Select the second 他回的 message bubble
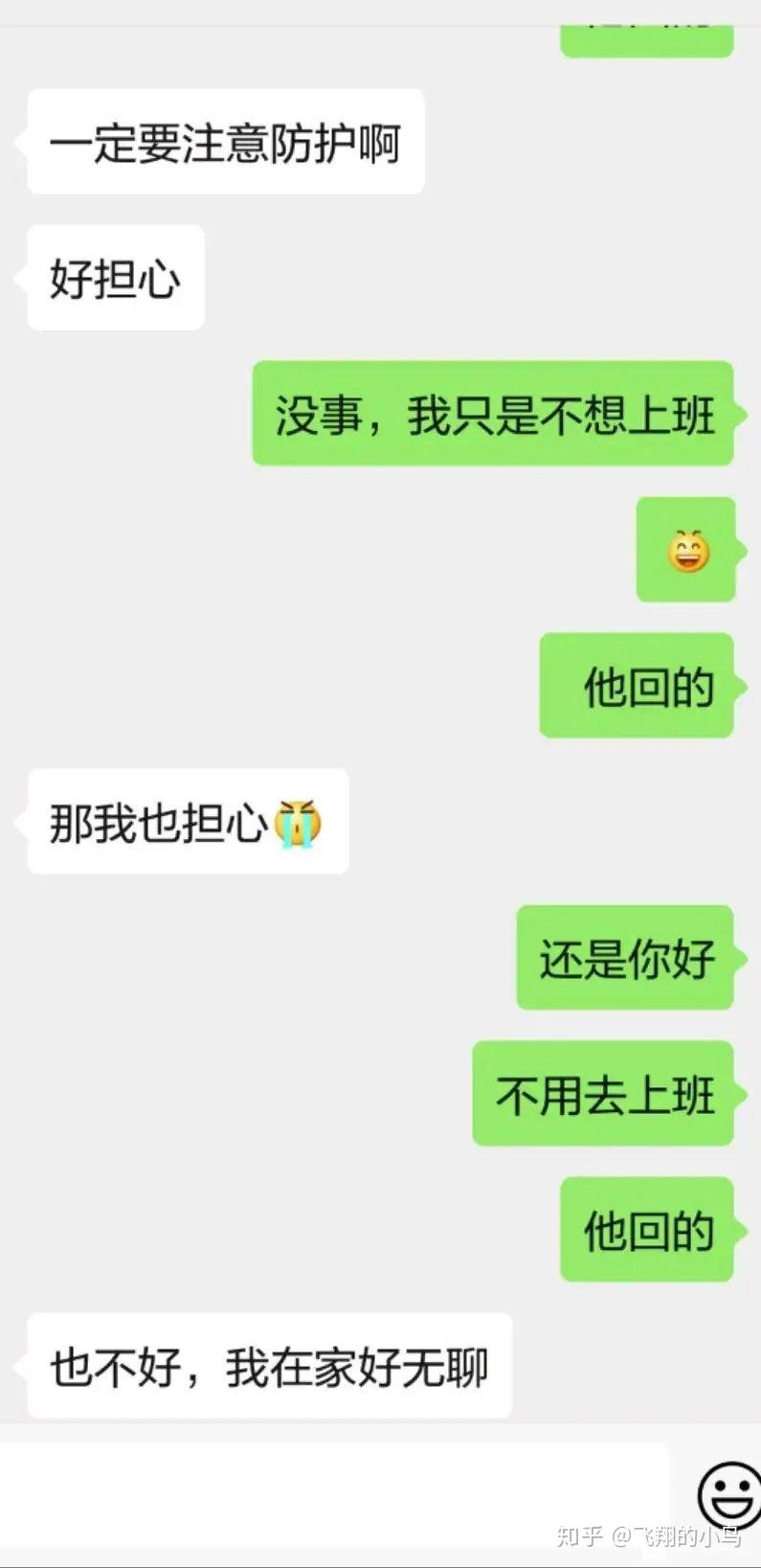 647,1231
